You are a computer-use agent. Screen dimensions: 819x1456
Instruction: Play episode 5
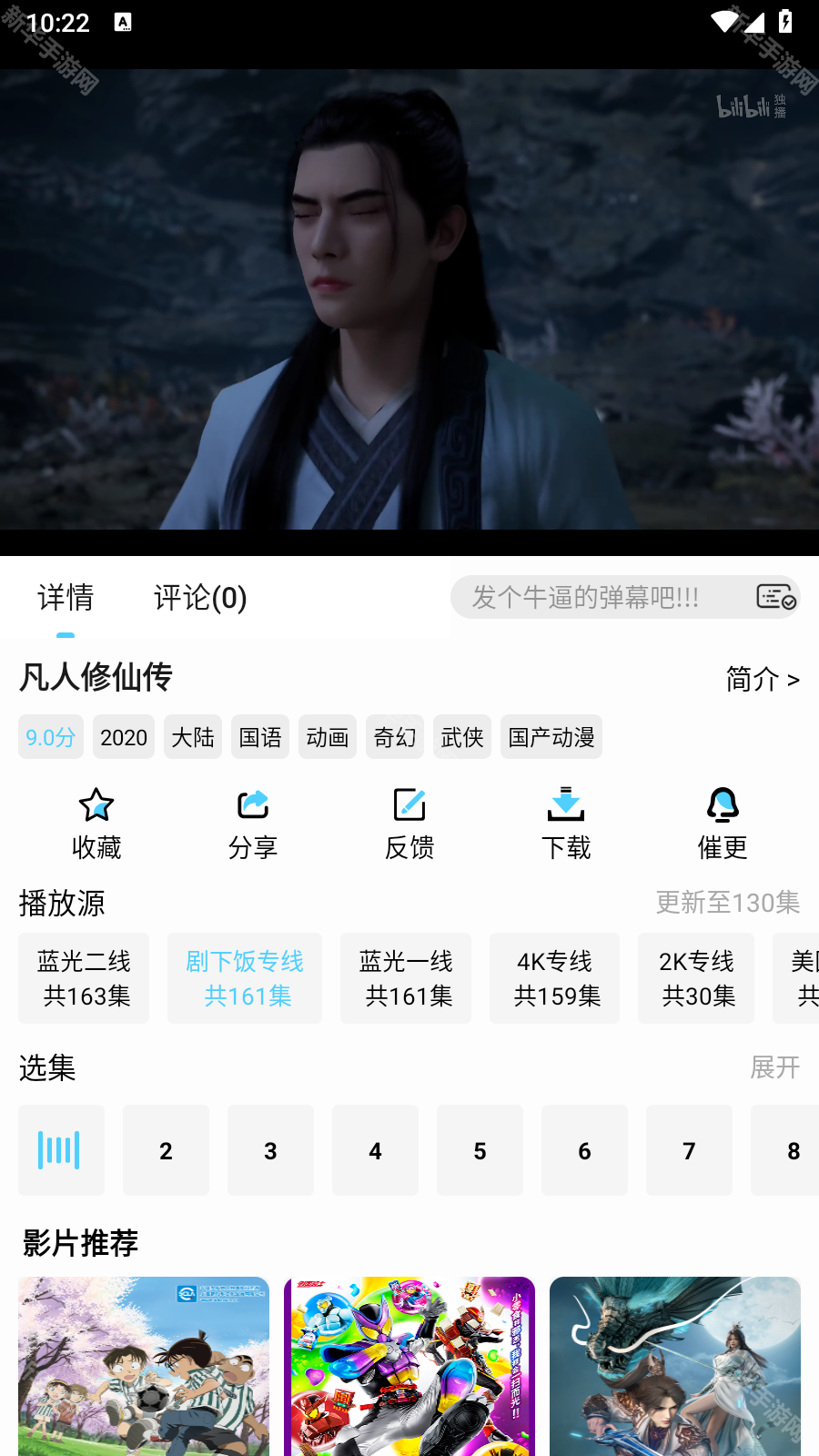(480, 1150)
